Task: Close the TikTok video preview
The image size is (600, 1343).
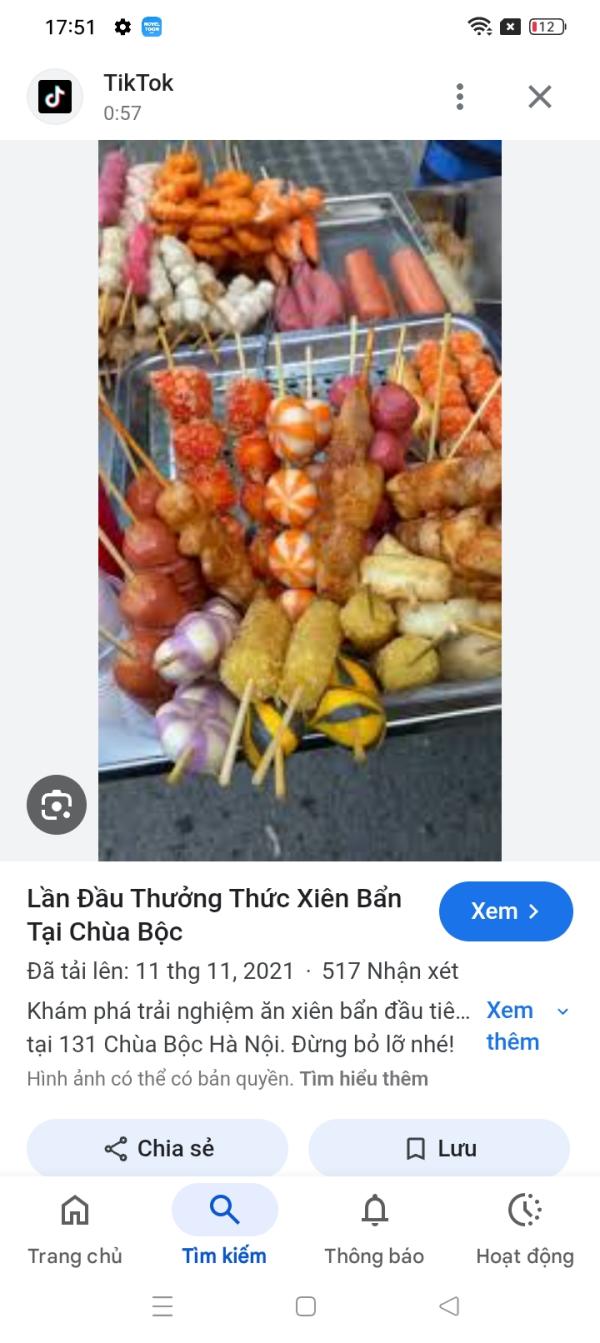Action: tap(539, 97)
